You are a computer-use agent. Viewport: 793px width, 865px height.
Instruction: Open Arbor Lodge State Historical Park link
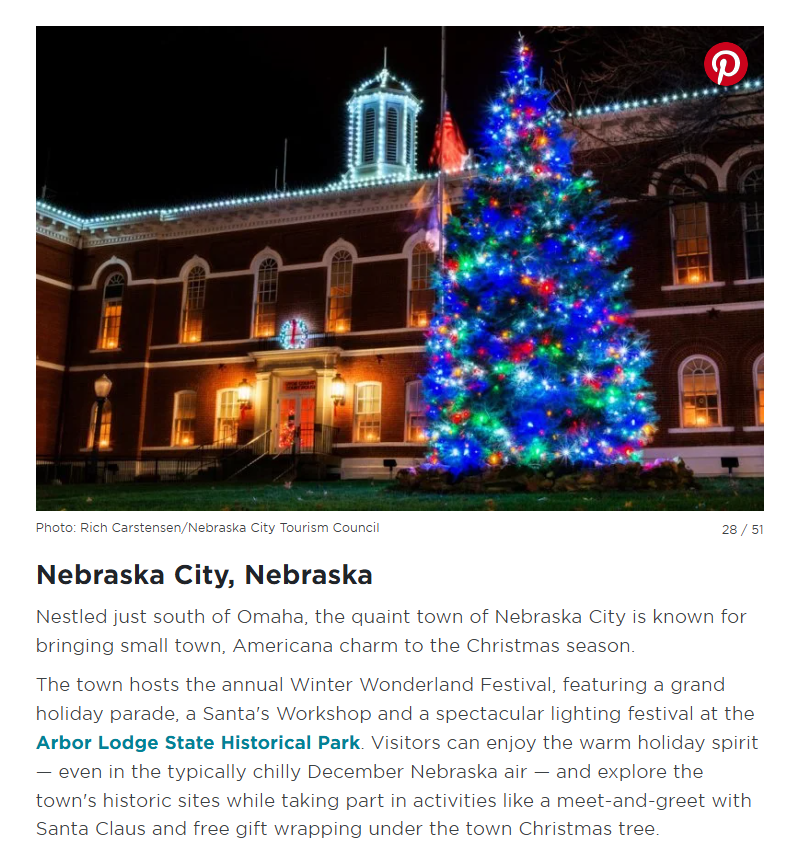pyautogui.click(x=198, y=743)
